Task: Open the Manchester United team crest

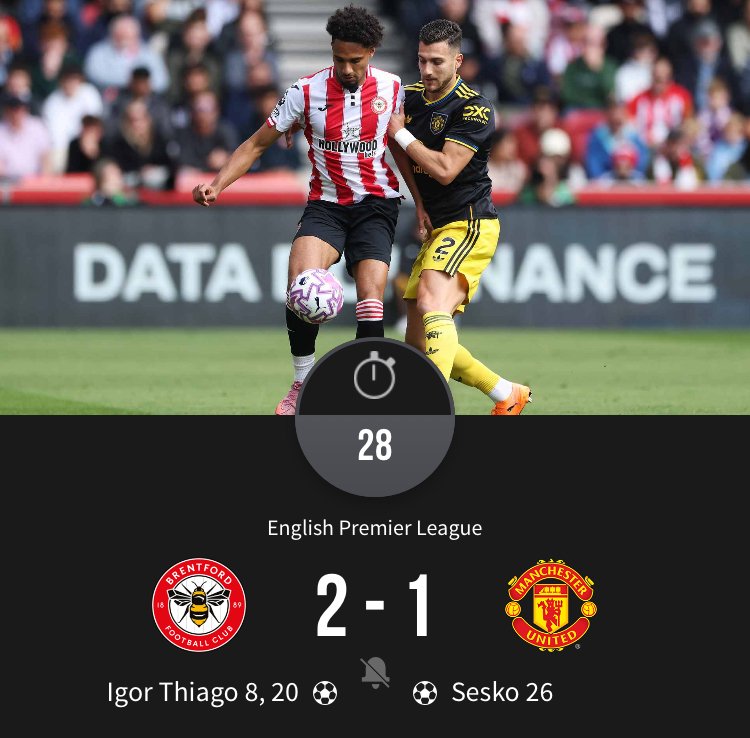Action: pos(551,605)
